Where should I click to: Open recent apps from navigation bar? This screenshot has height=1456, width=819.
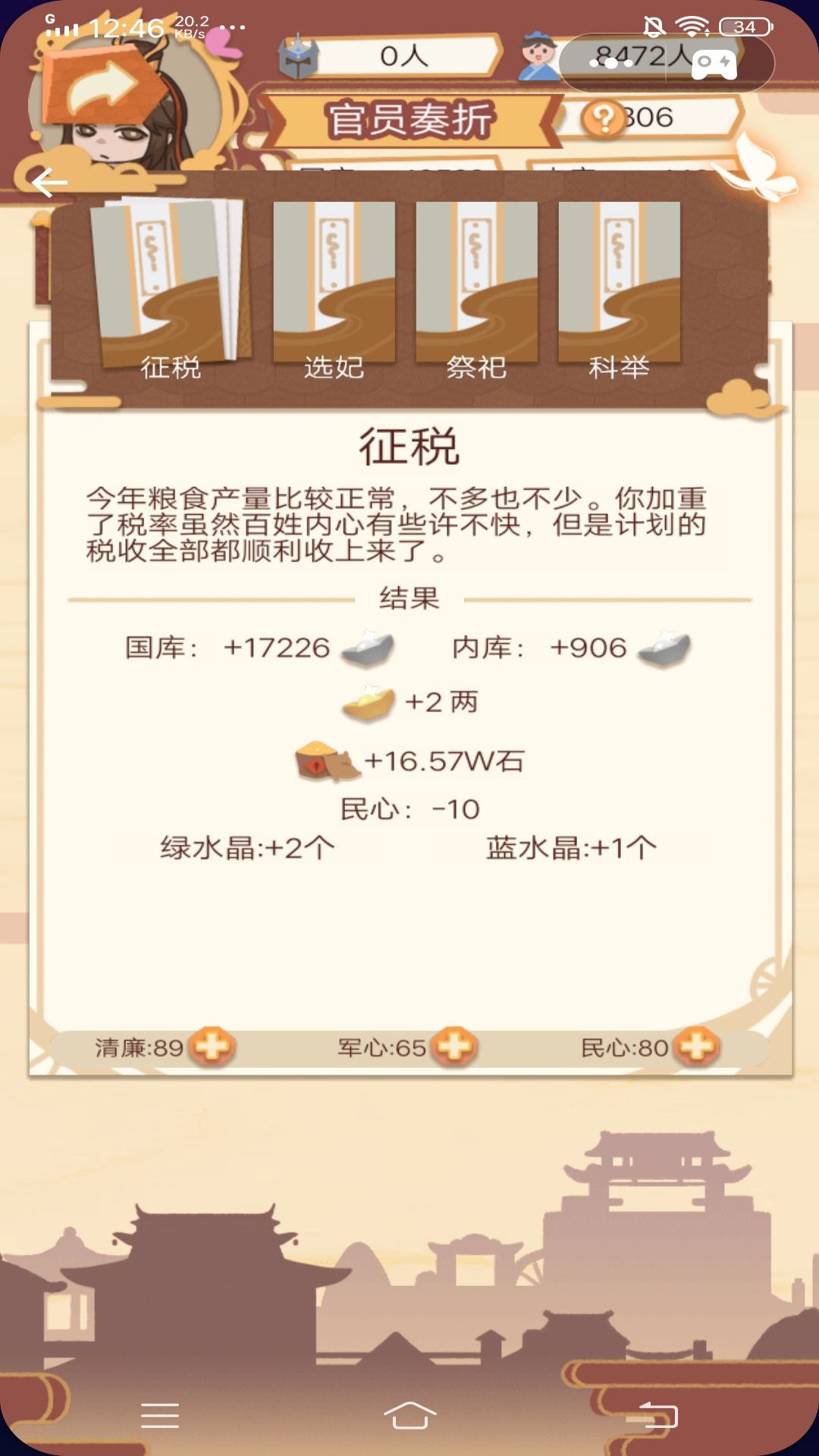160,1415
